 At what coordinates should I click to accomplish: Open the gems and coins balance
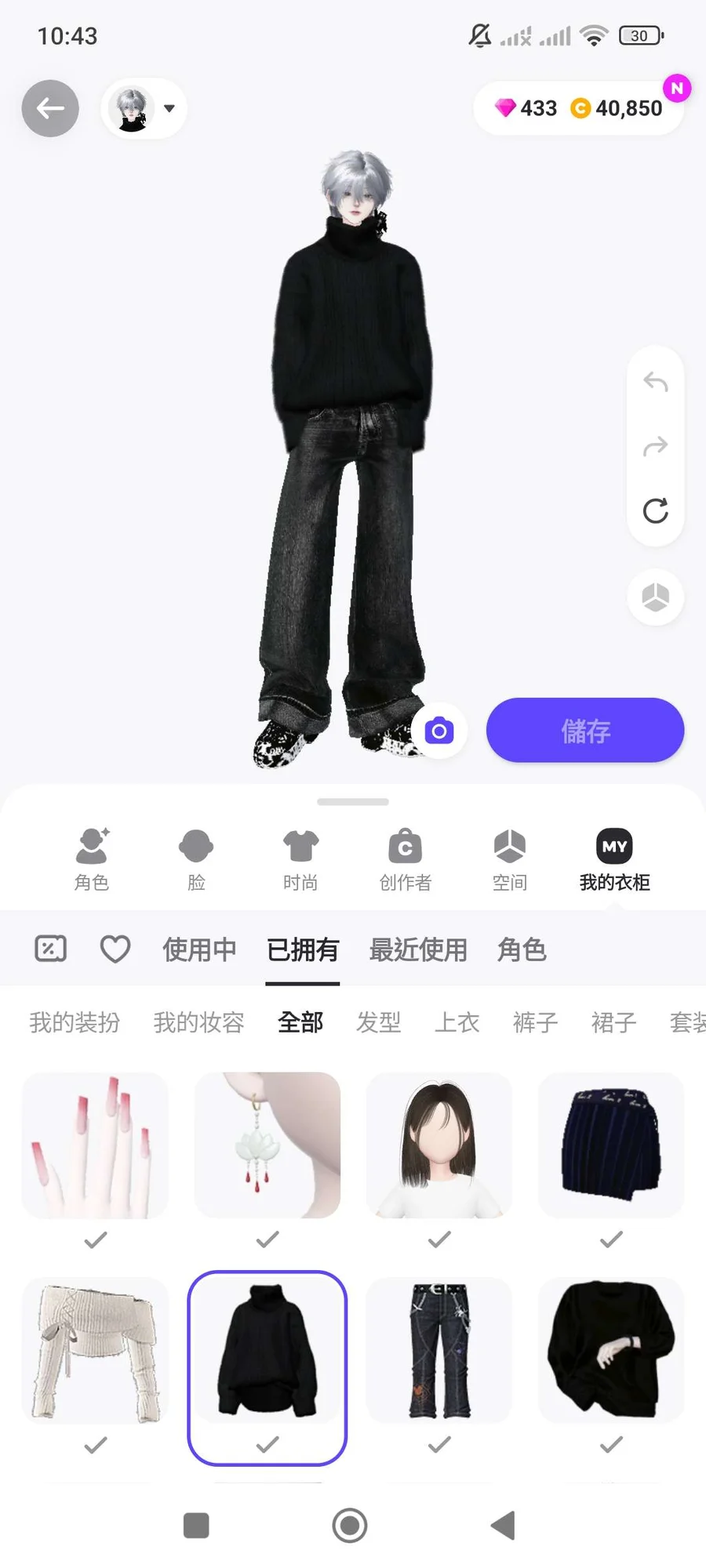pos(579,108)
